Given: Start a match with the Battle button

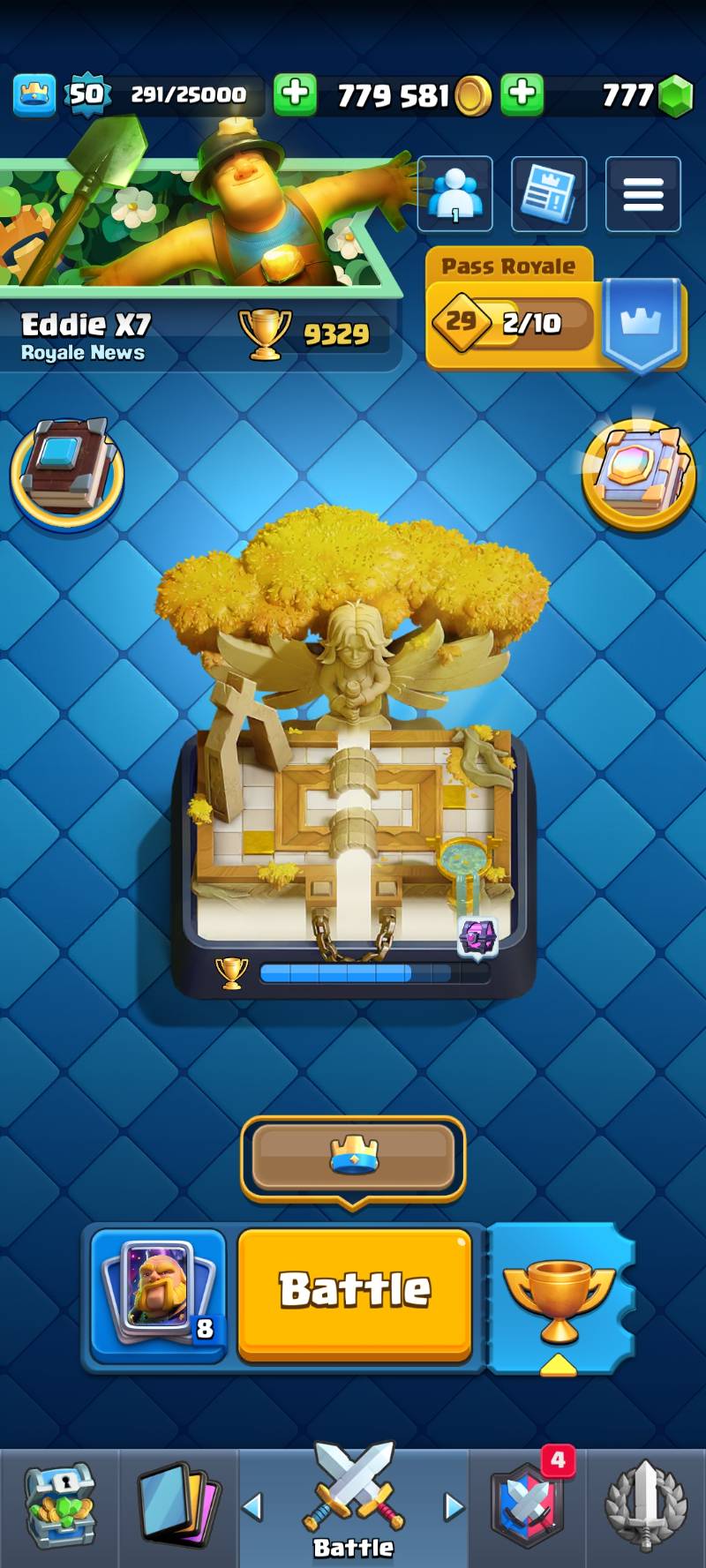Looking at the screenshot, I should click(355, 1292).
